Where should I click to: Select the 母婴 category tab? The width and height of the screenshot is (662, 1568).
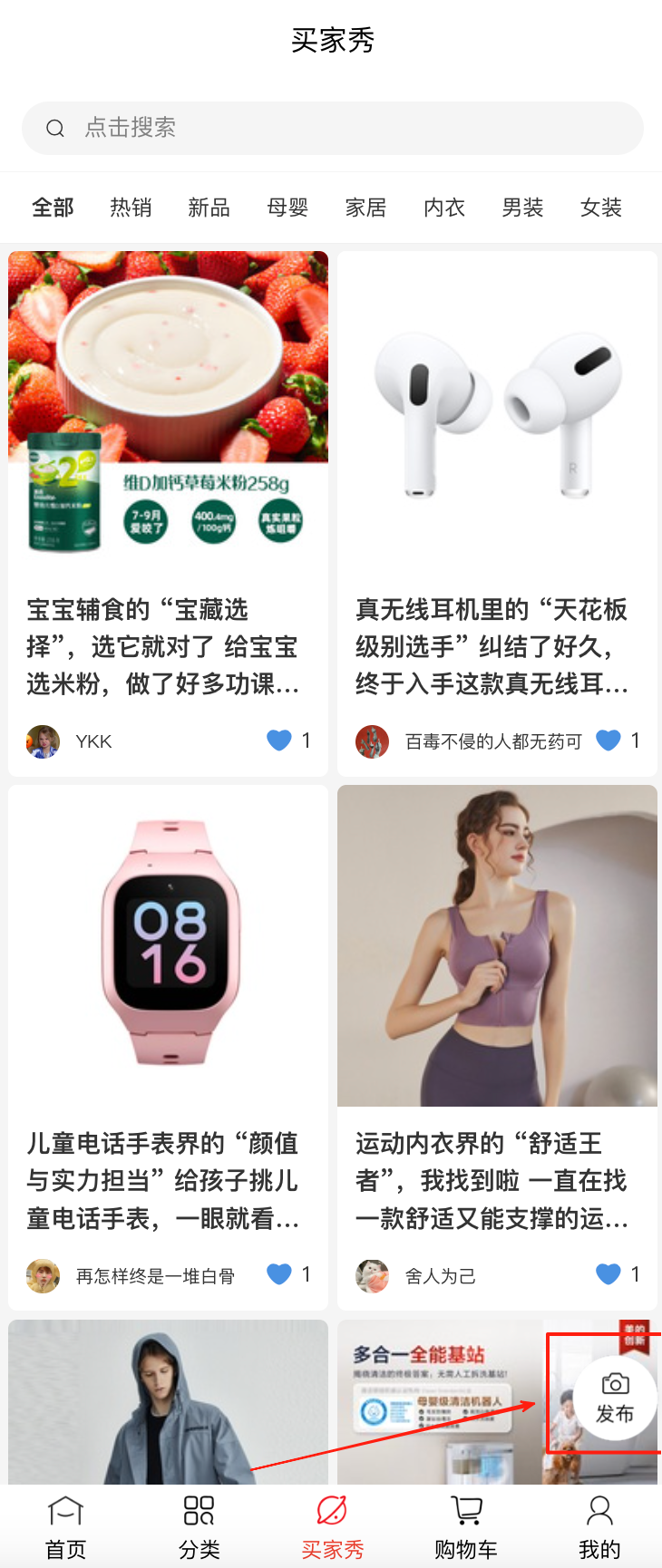(x=287, y=208)
